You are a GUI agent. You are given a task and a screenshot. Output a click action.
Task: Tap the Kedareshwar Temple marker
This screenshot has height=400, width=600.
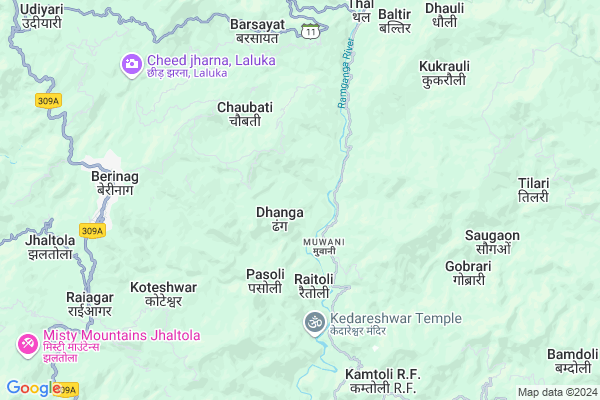click(x=314, y=323)
